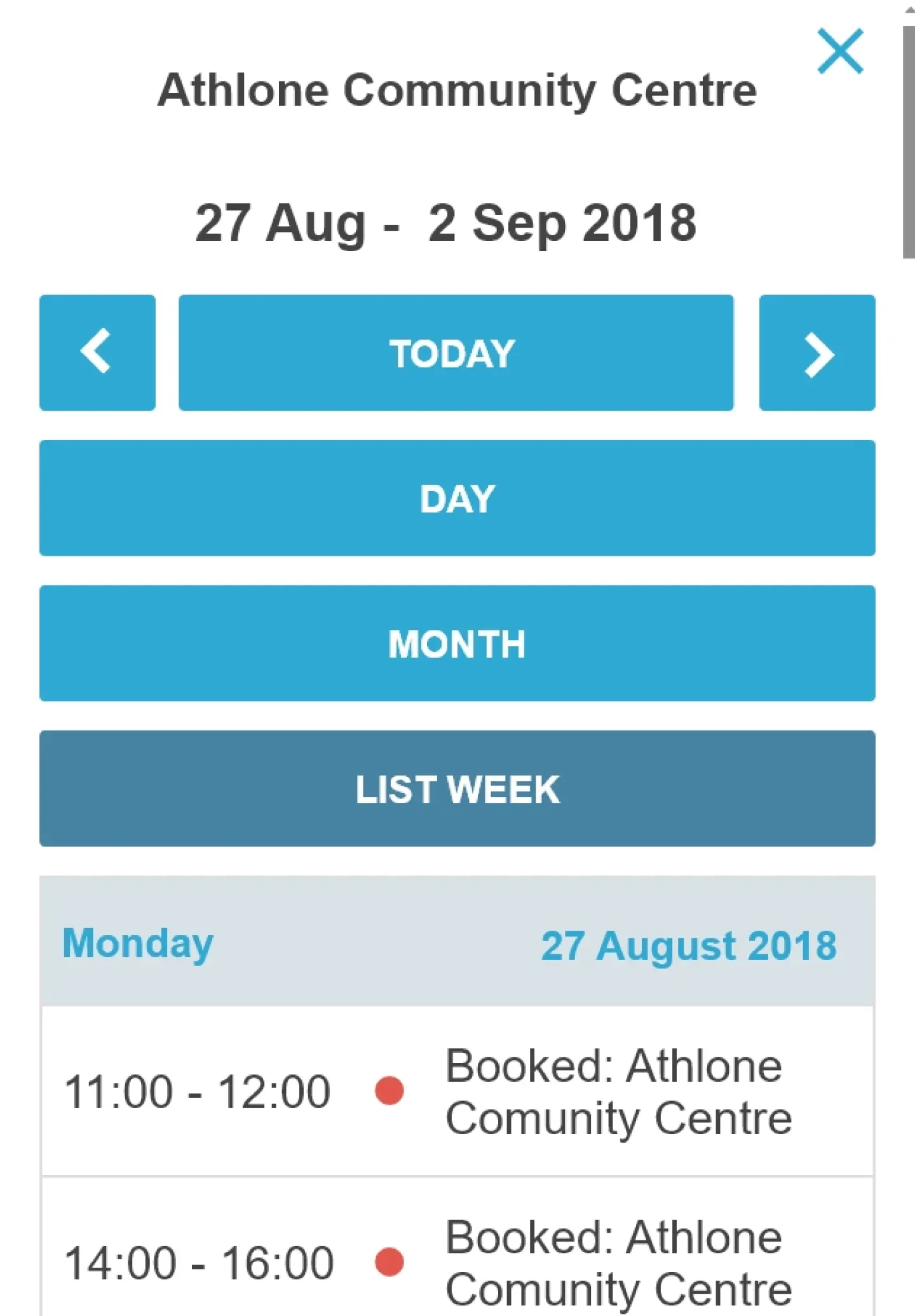The width and height of the screenshot is (915, 1316).
Task: Switch to Day view
Action: (457, 498)
